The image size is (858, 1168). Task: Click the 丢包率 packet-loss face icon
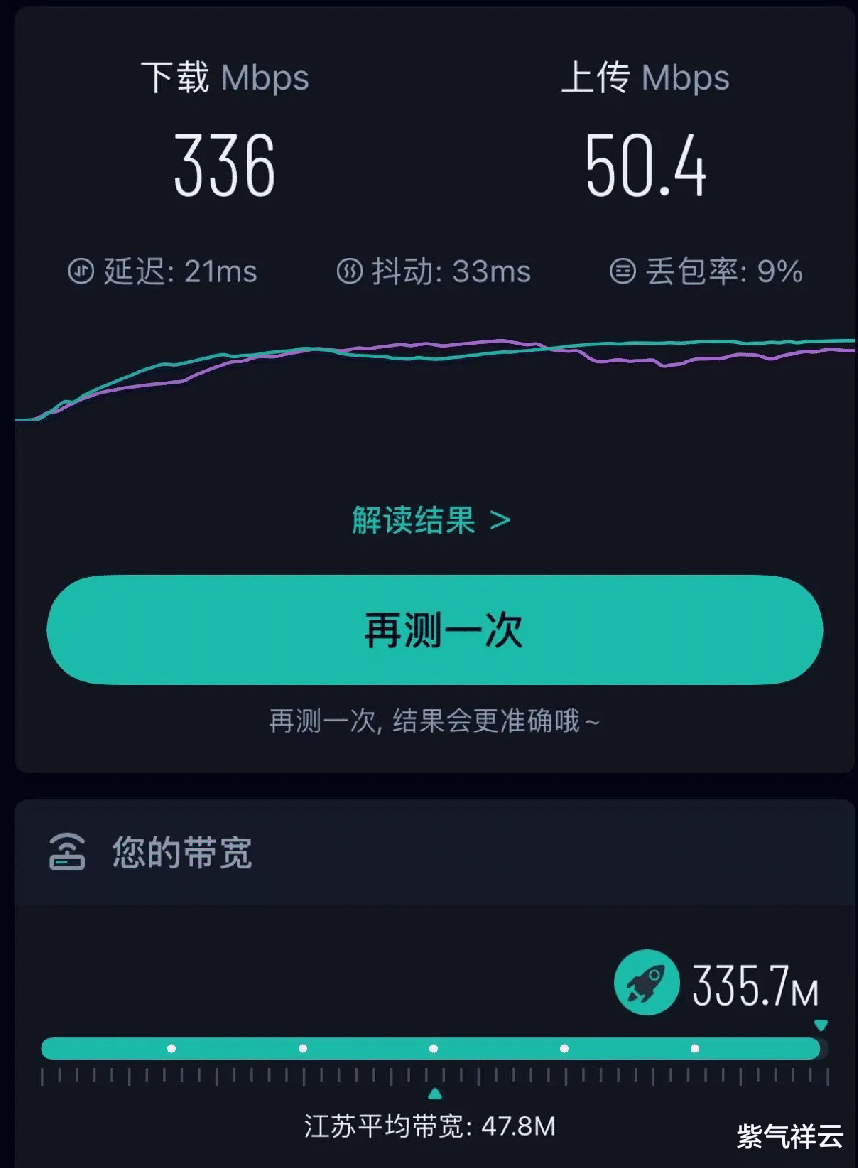point(625,271)
